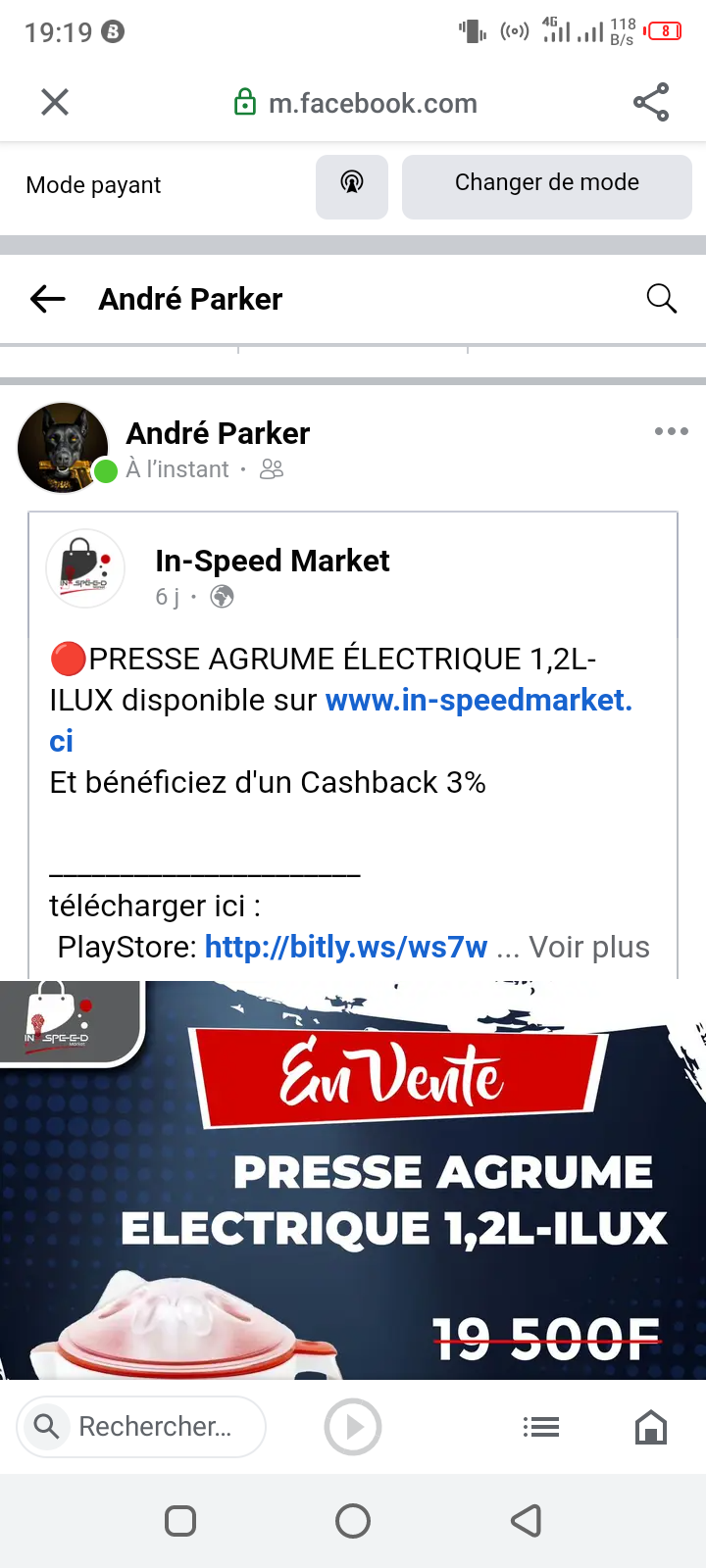Screen dimensions: 706x1568
Task: Tap the system back button
Action: [x=527, y=1521]
